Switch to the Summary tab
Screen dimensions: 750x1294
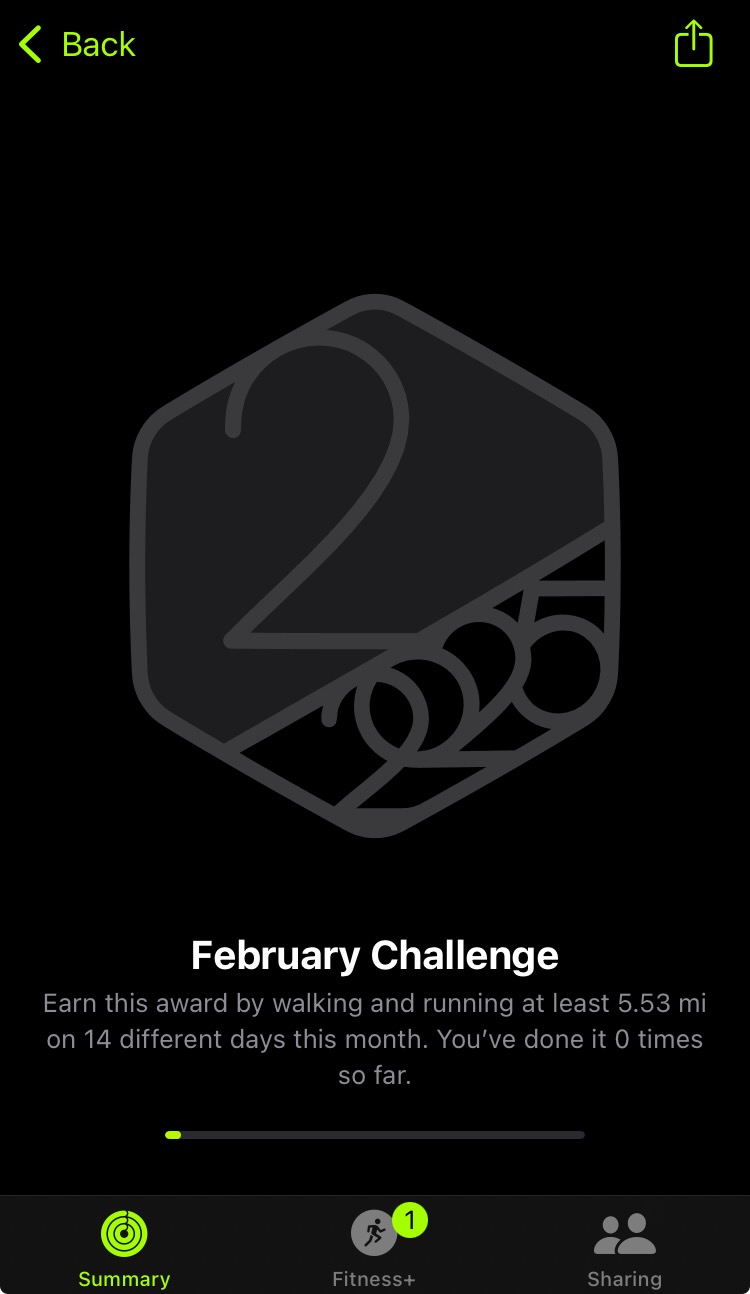tap(124, 1246)
